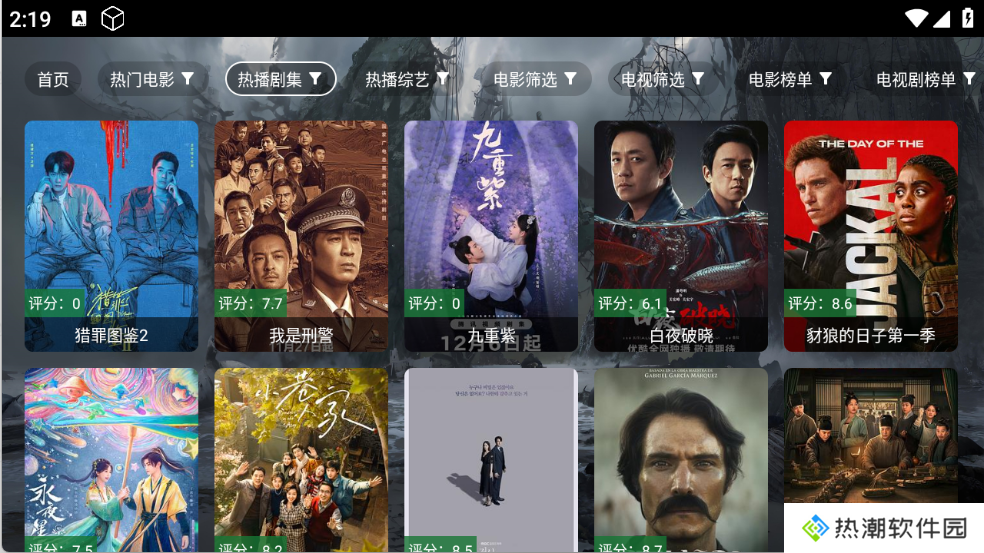Open the 白夜破晓 show card
This screenshot has height=553, width=984.
point(681,235)
